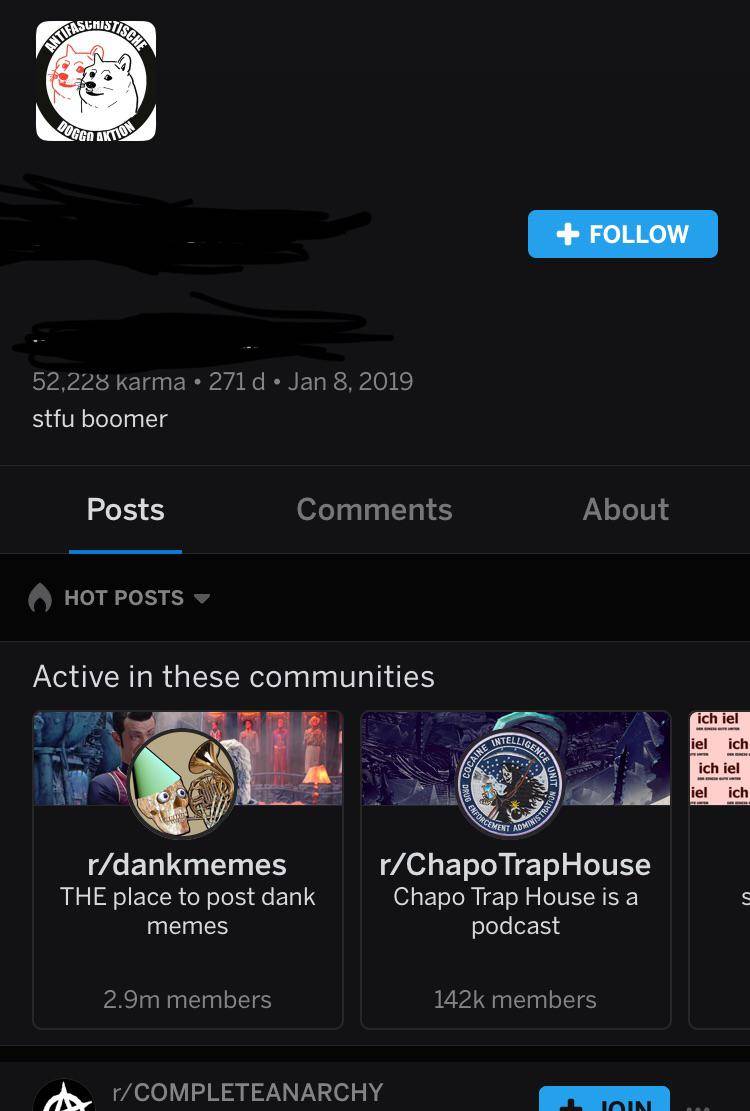Screen dimensions: 750x1111
Task: Visit the r/ChapoTrapHouse community page
Action: [515, 870]
